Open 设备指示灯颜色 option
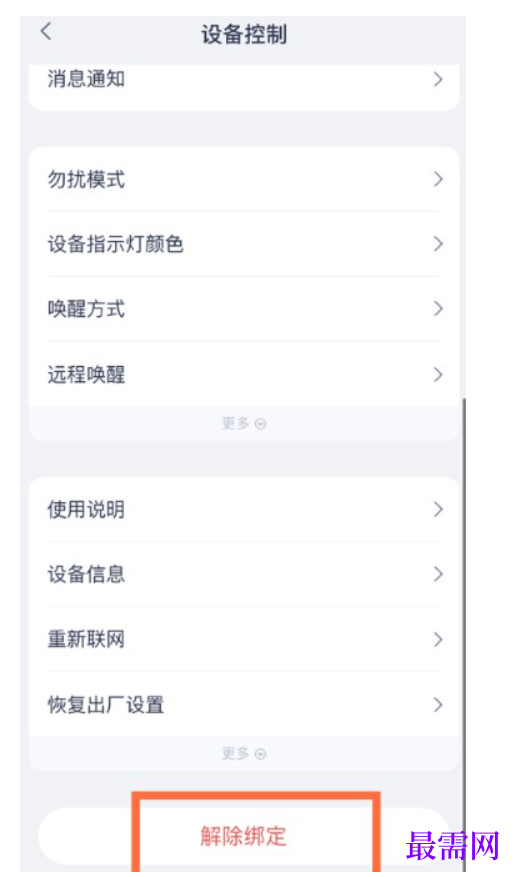 244,244
